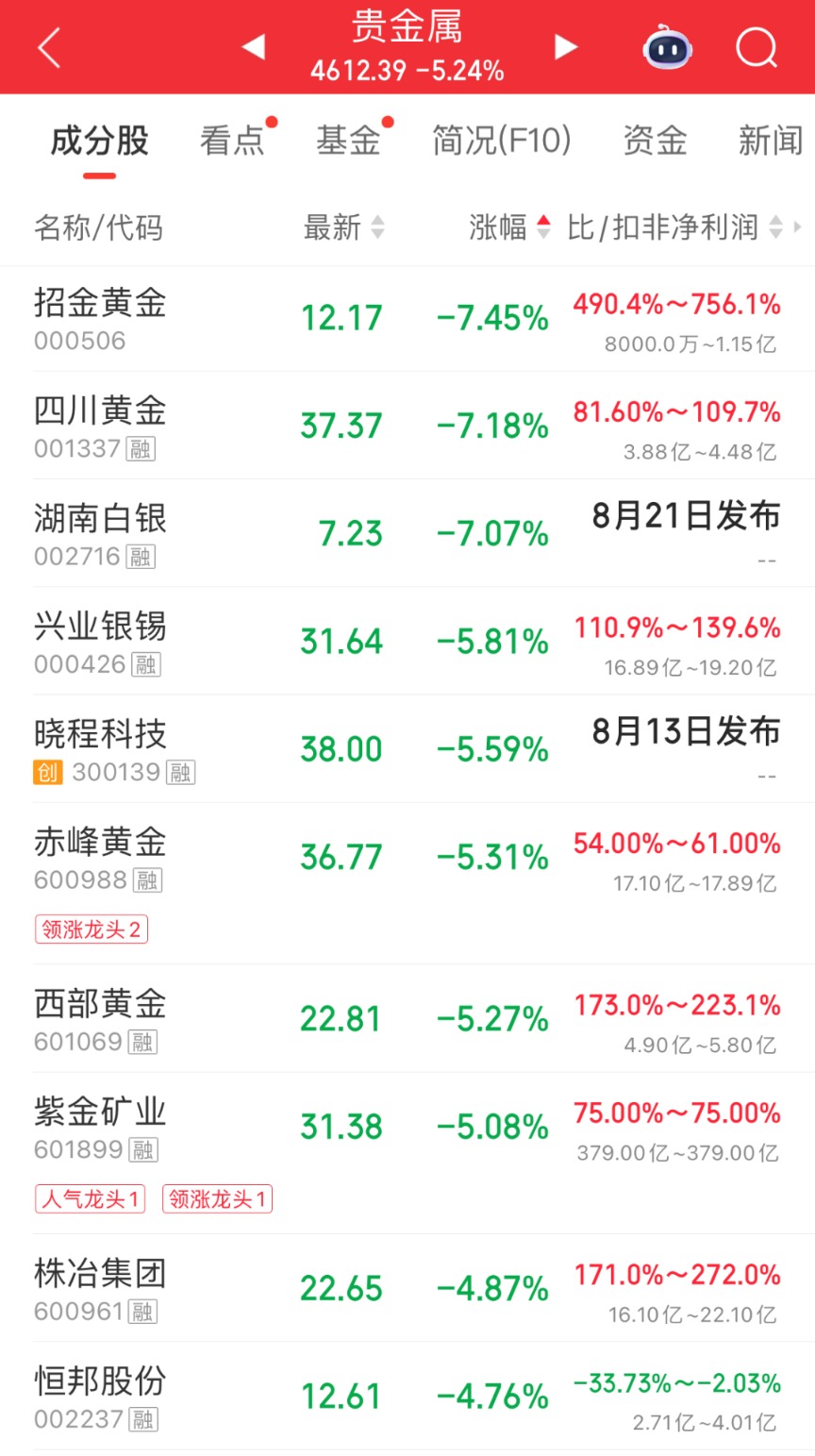Switch to the 看点 tab
The width and height of the screenshot is (815, 1456).
(x=233, y=141)
